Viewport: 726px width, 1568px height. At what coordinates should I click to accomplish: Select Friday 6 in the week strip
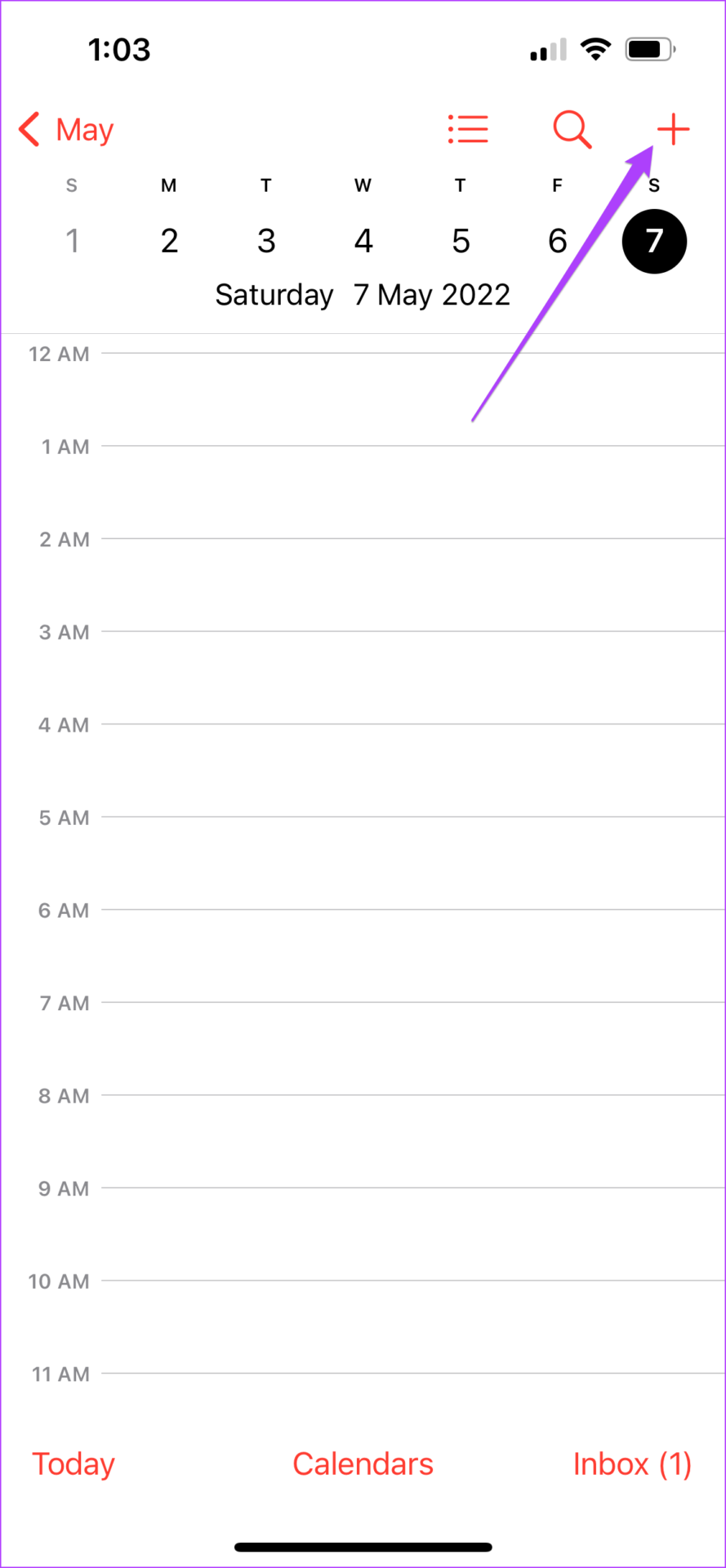[557, 241]
